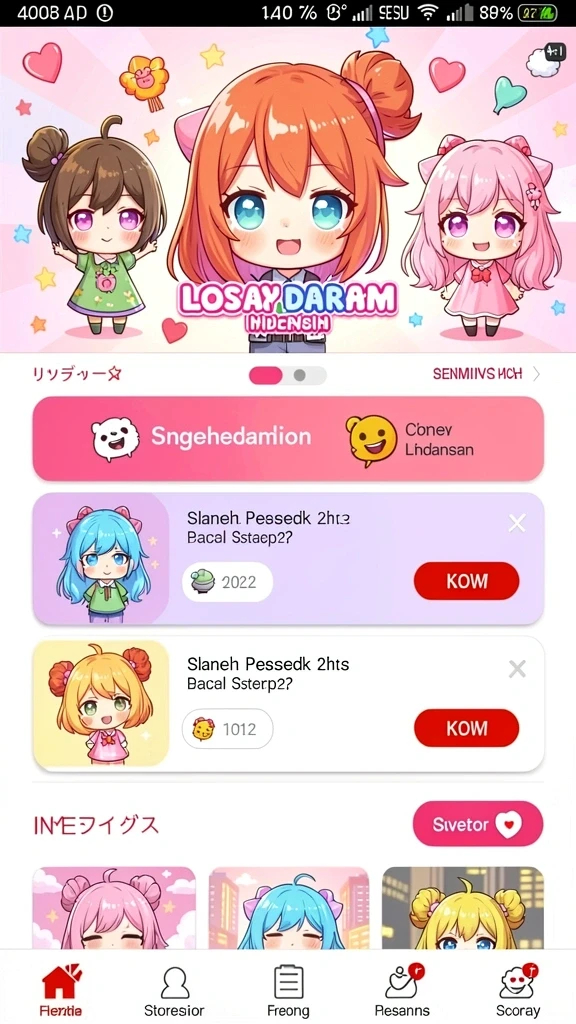Switch to the Storesior tab
The height and width of the screenshot is (1024, 576).
click(x=174, y=990)
